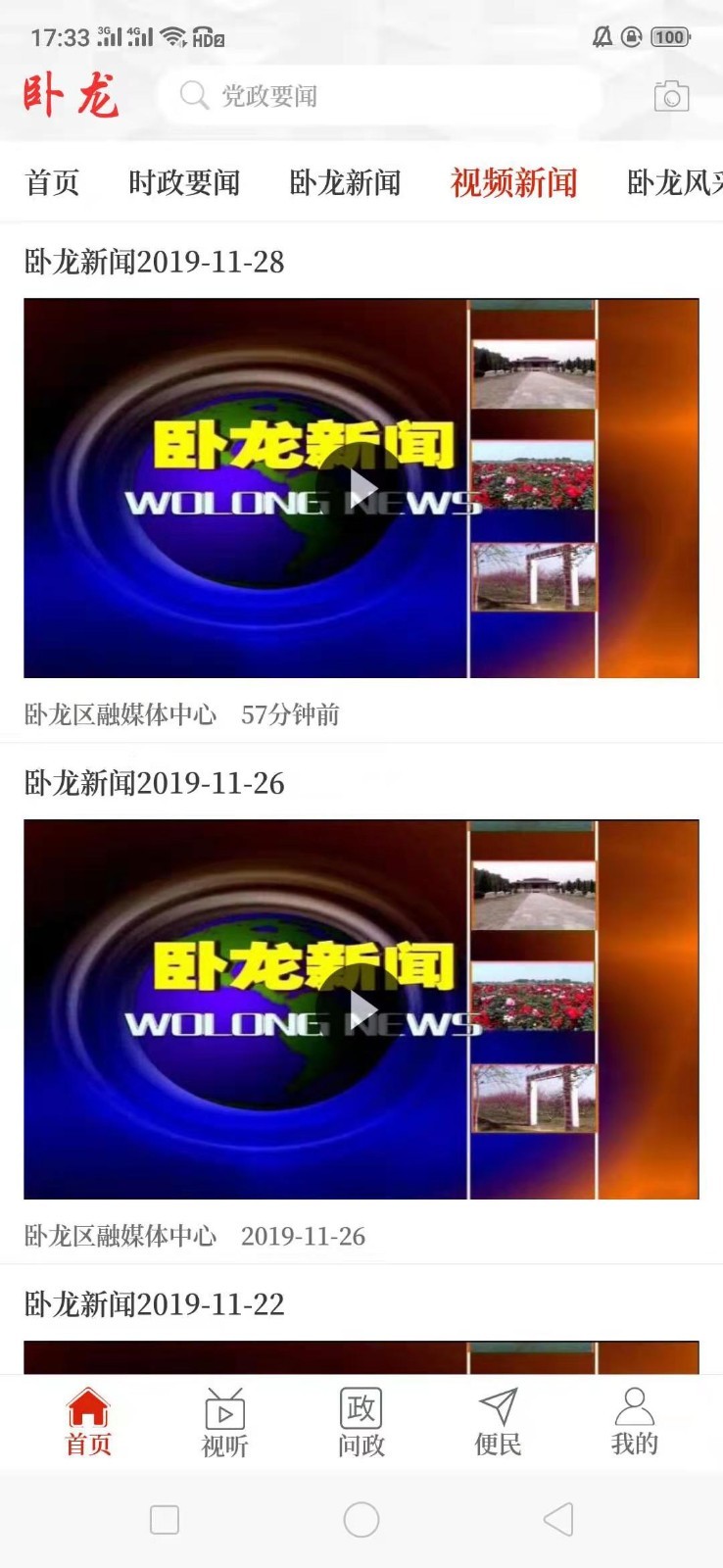Switch to the 卧龙新闻 tab
This screenshot has height=1568, width=723.
[345, 182]
